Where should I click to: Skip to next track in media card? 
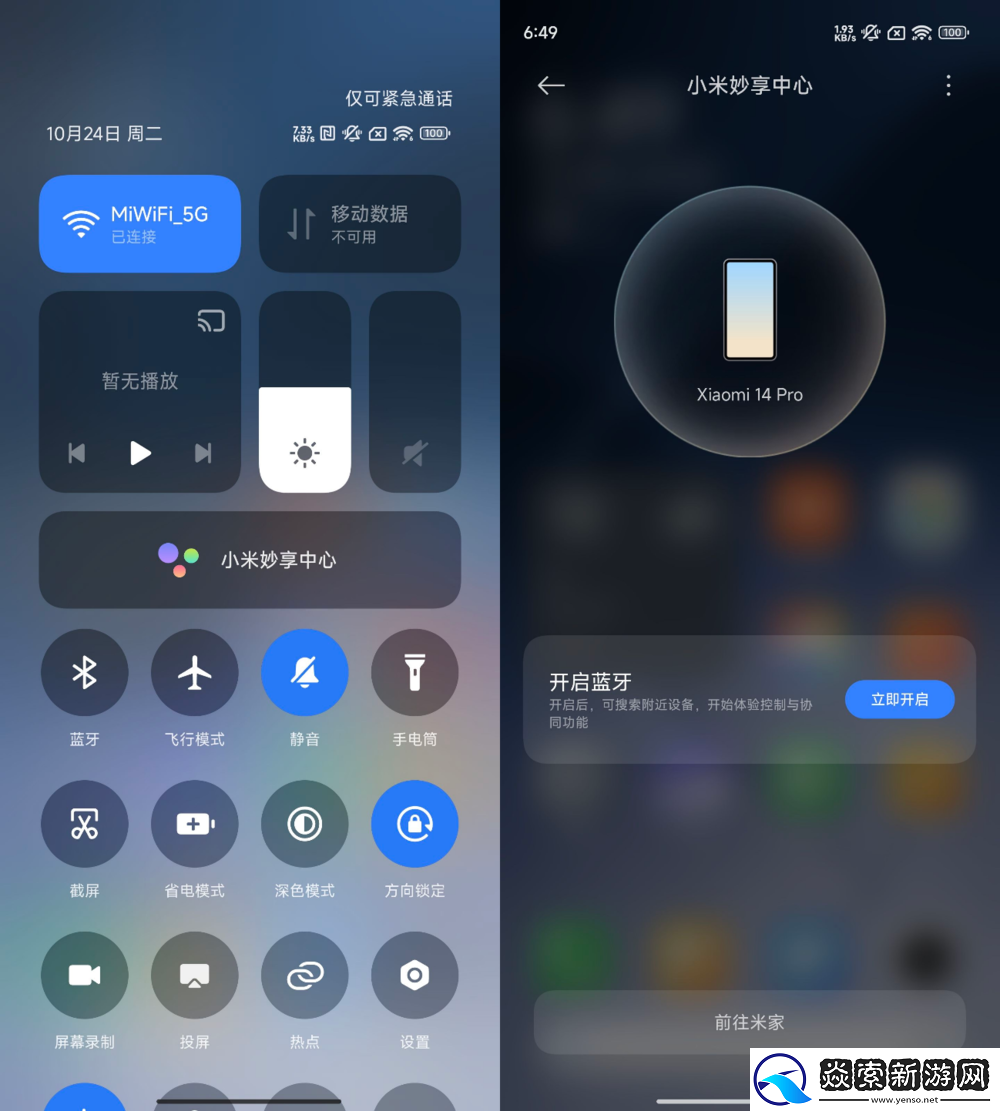(x=203, y=453)
